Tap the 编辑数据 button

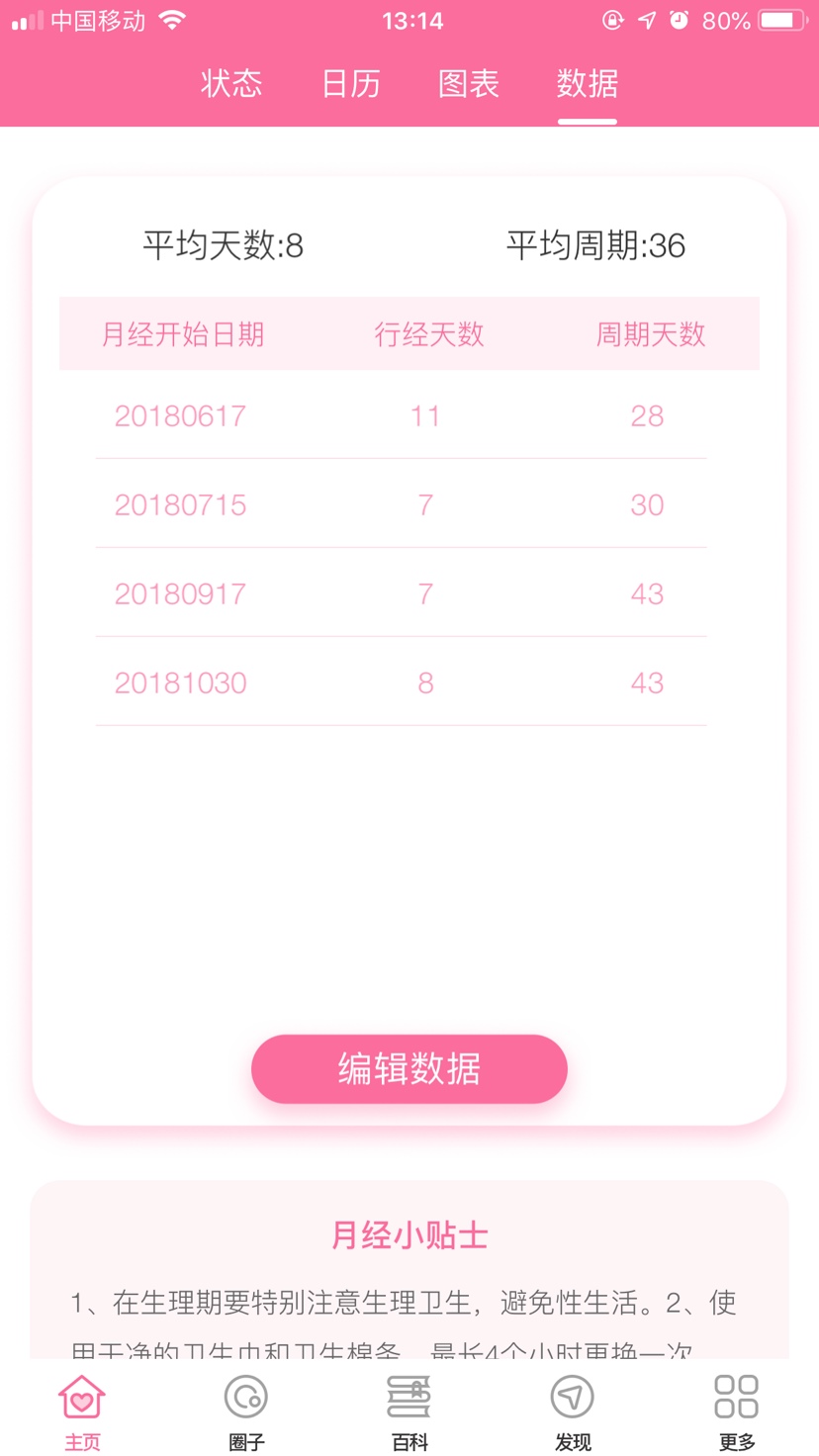click(x=409, y=1069)
